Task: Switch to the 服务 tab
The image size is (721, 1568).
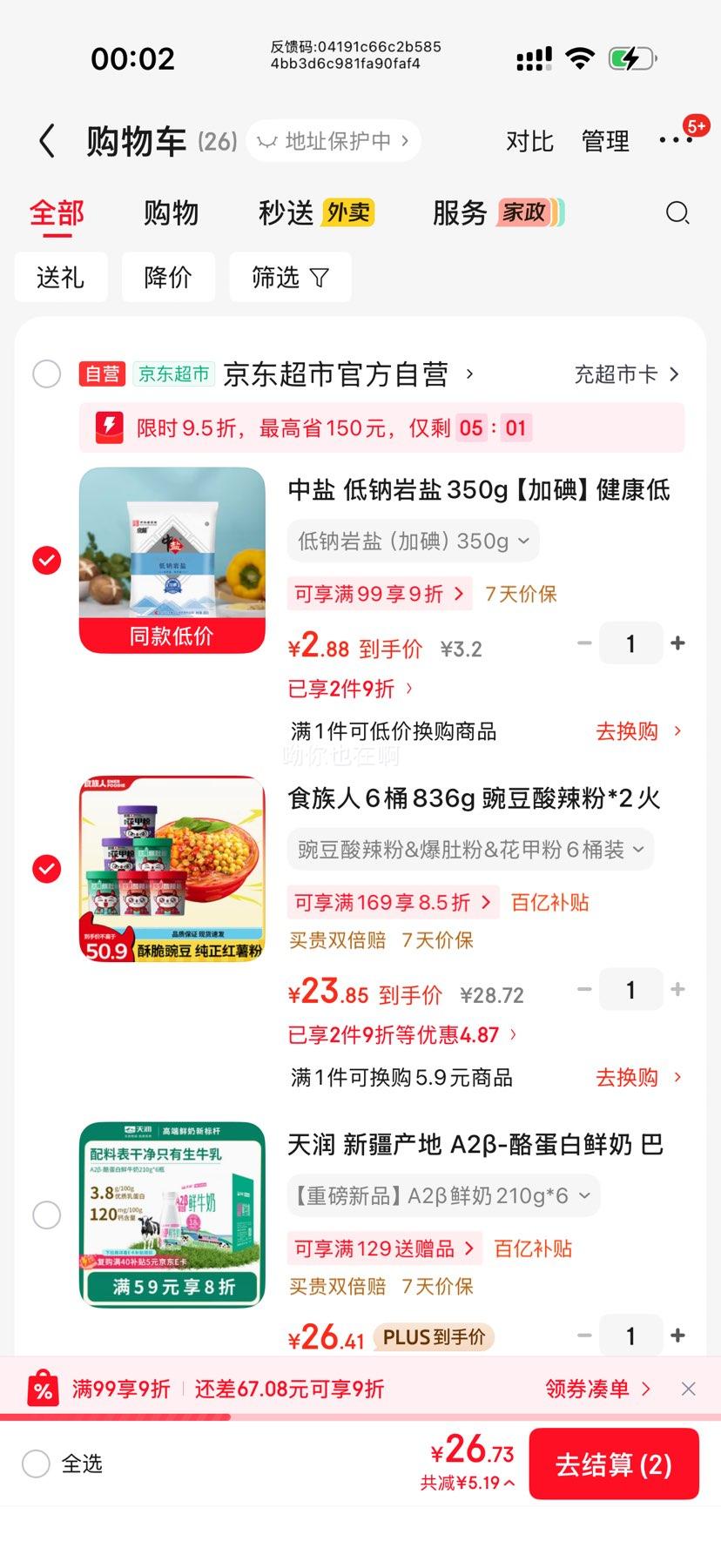Action: (457, 212)
